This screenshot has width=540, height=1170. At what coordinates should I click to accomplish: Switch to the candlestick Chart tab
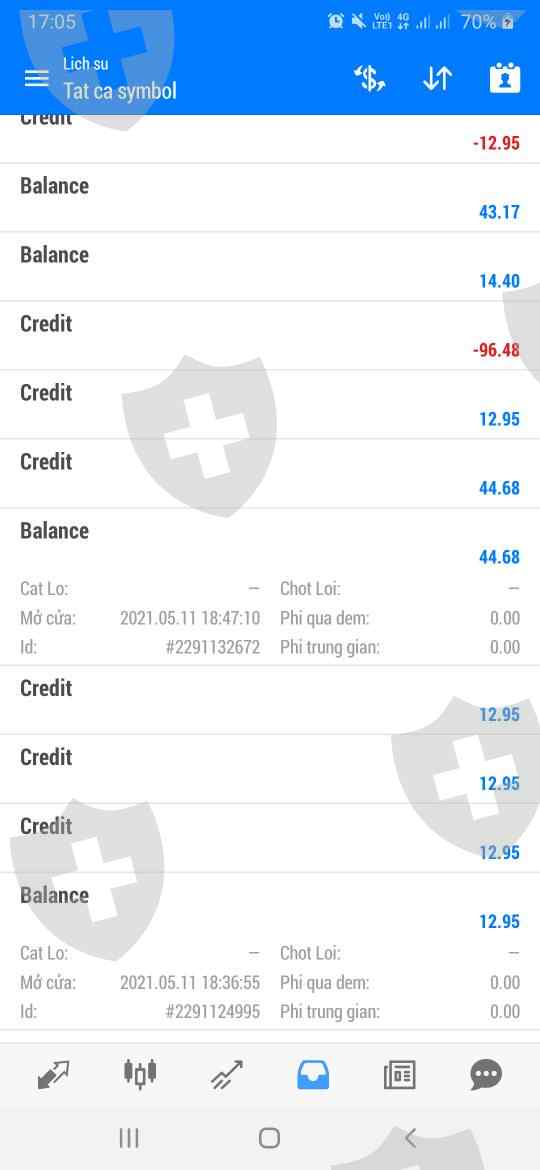point(140,1074)
